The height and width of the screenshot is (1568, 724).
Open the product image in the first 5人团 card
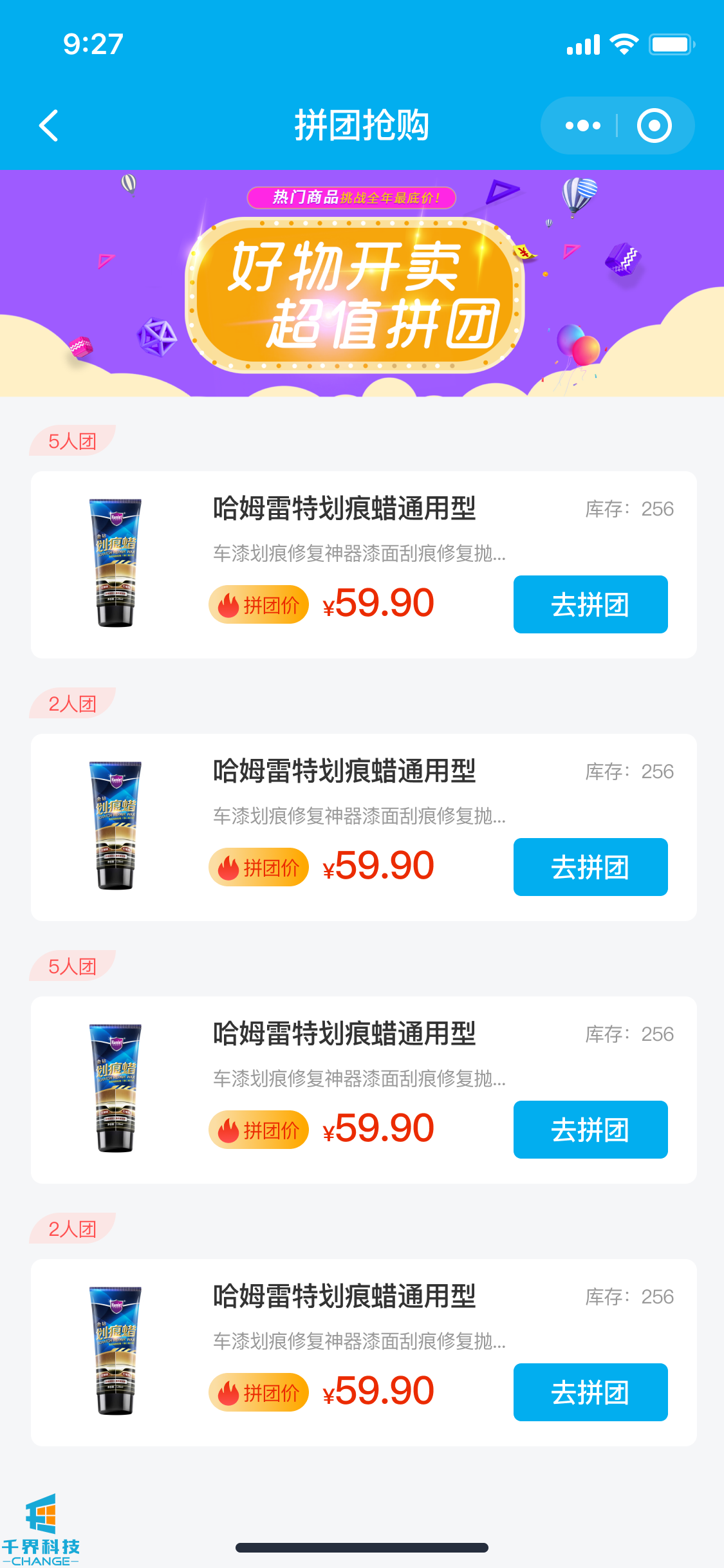tap(116, 563)
